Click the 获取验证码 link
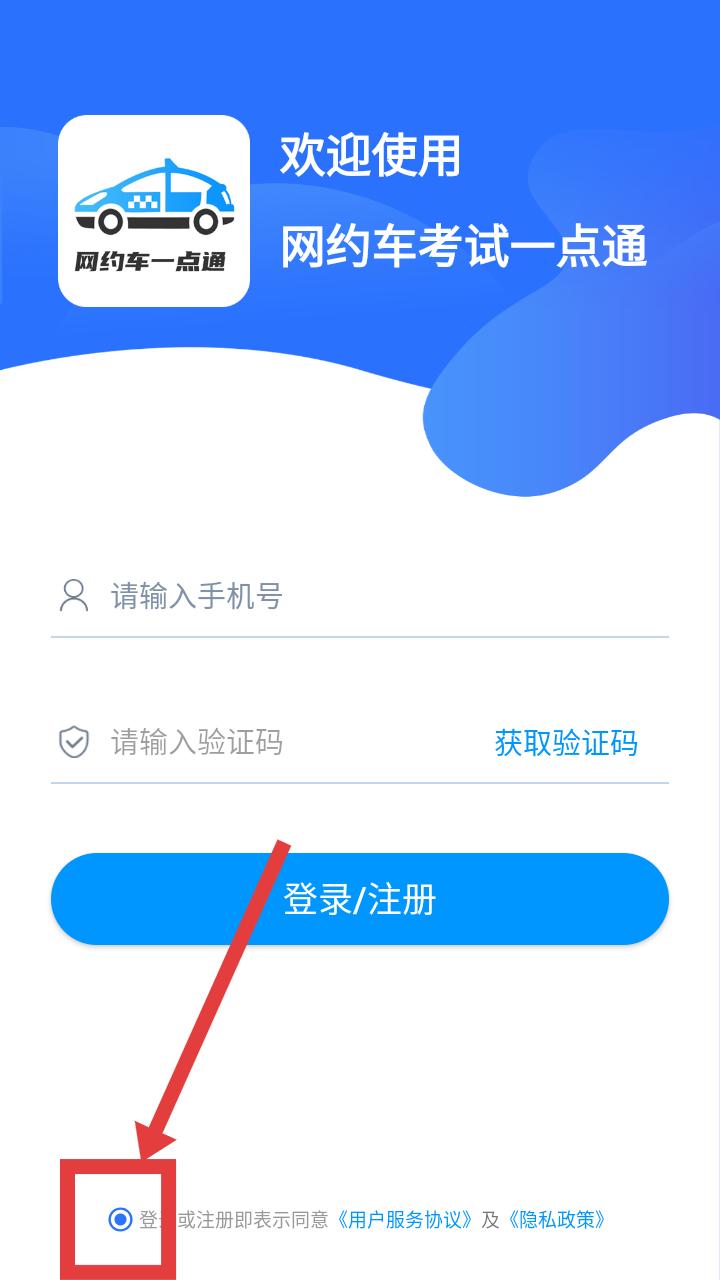The height and width of the screenshot is (1280, 720). [566, 743]
